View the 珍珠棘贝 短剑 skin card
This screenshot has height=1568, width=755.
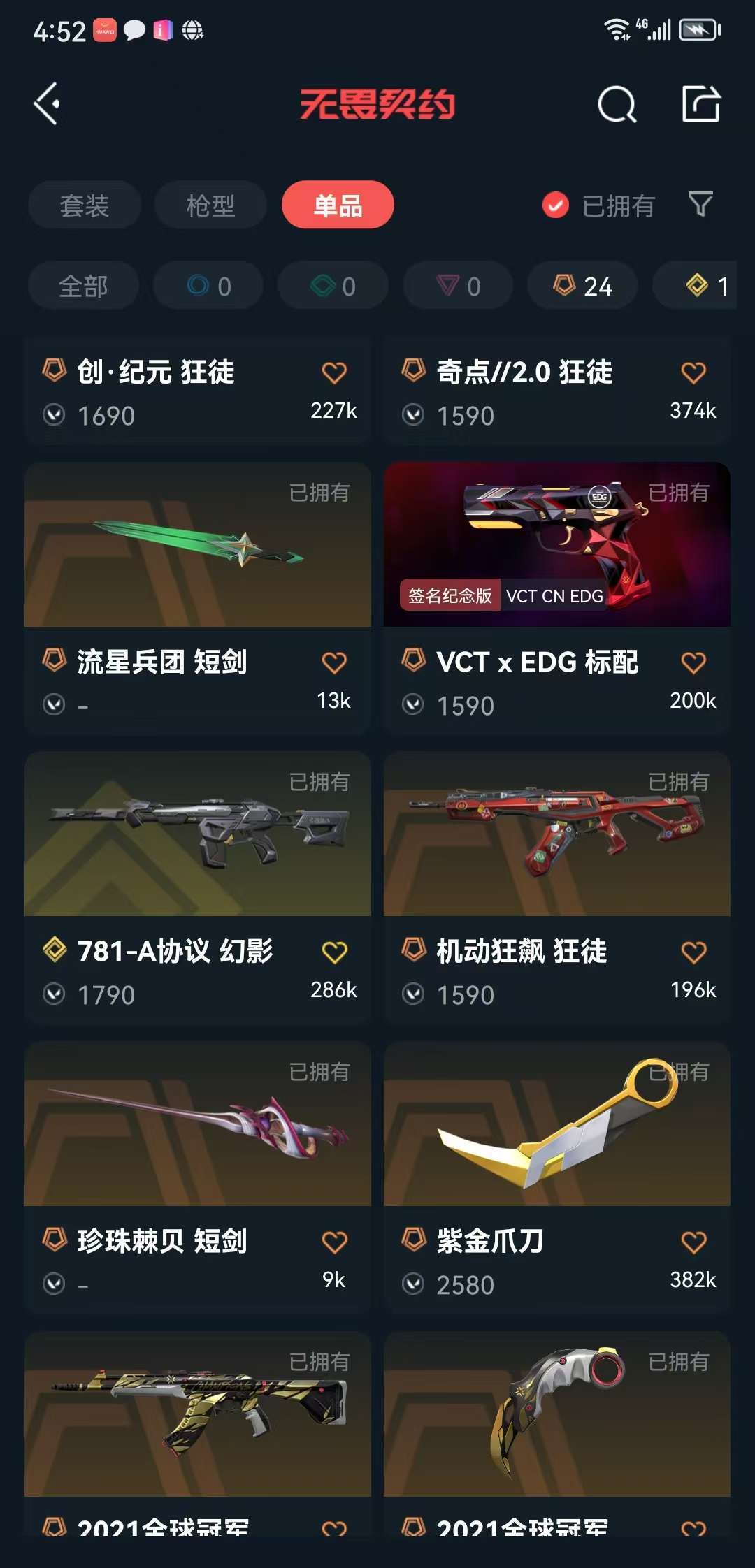coord(198,1178)
